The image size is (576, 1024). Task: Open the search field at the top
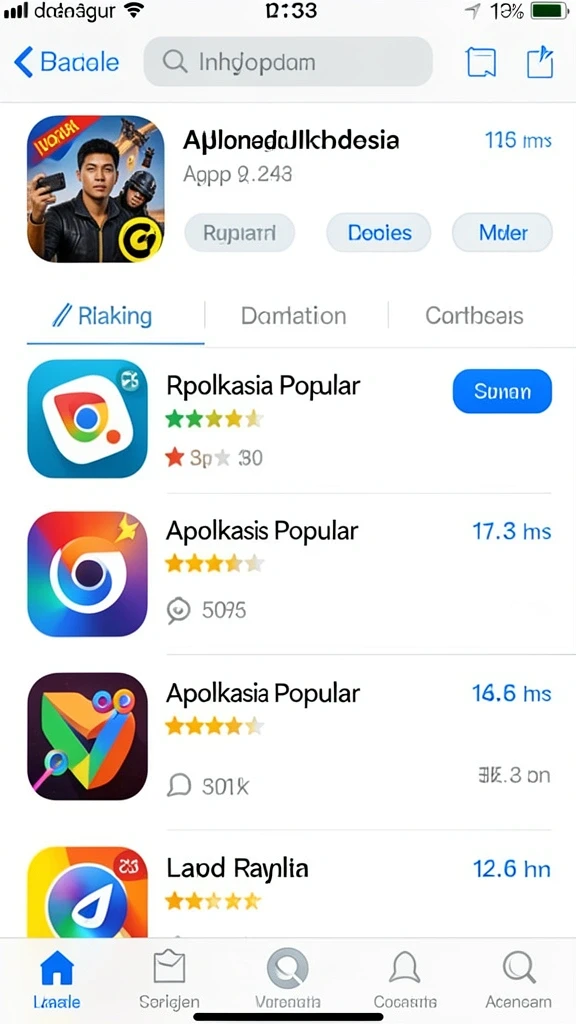pos(288,62)
